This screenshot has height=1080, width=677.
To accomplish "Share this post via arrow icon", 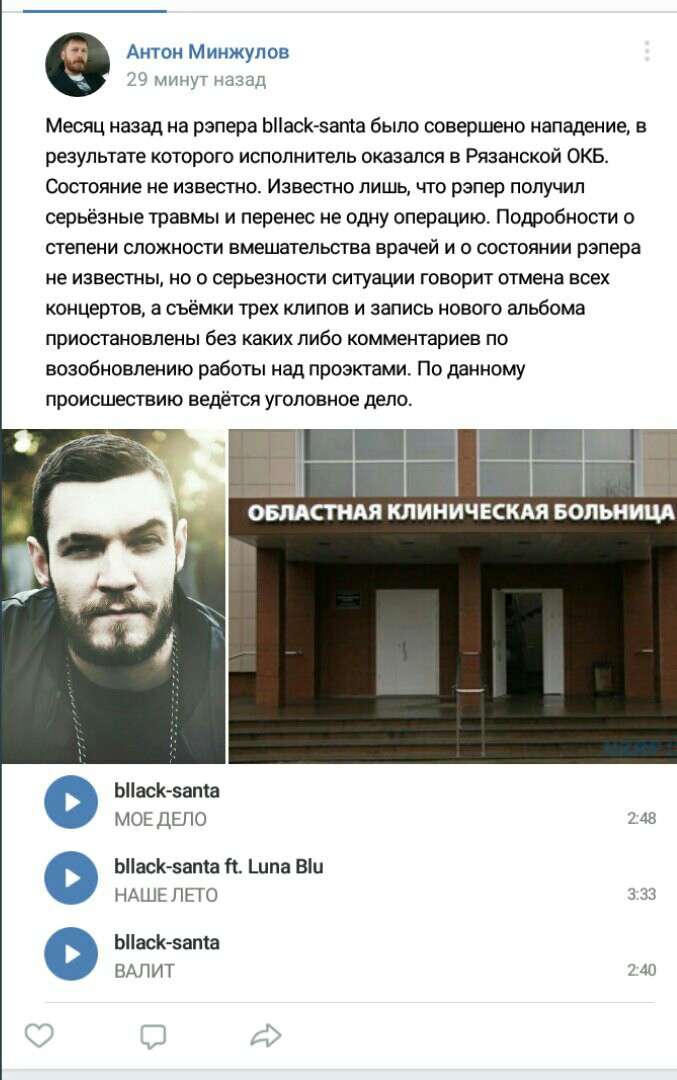I will tap(265, 1035).
